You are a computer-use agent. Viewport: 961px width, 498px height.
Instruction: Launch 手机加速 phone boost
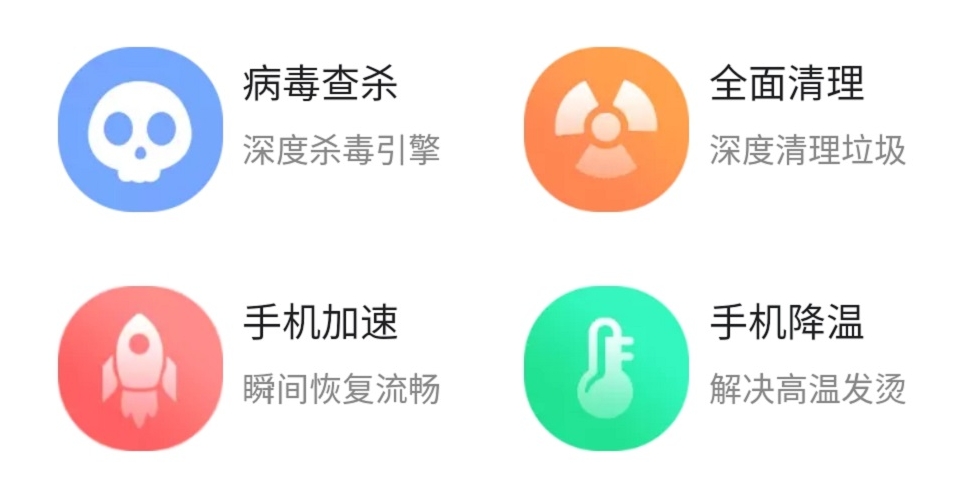click(x=139, y=368)
